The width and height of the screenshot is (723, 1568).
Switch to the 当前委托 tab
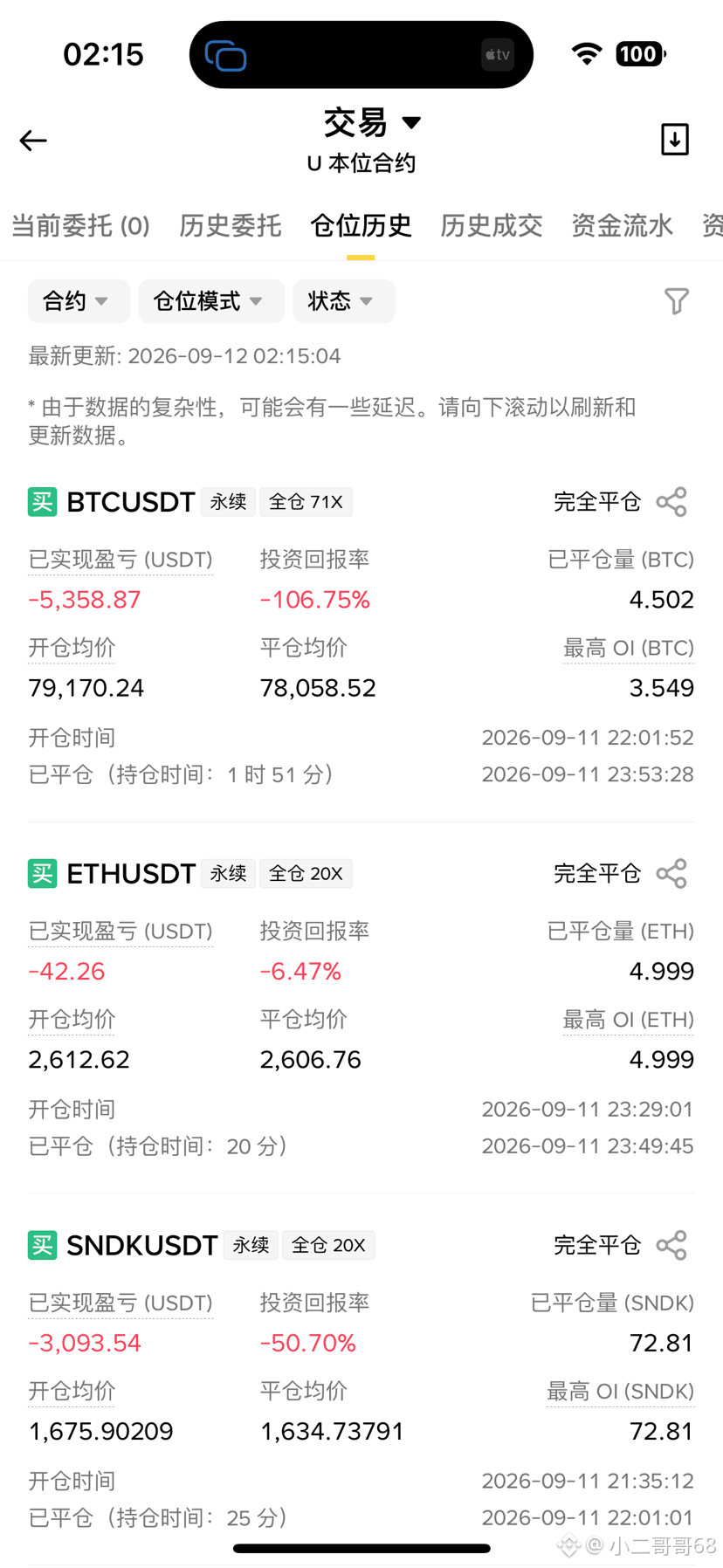pos(80,225)
